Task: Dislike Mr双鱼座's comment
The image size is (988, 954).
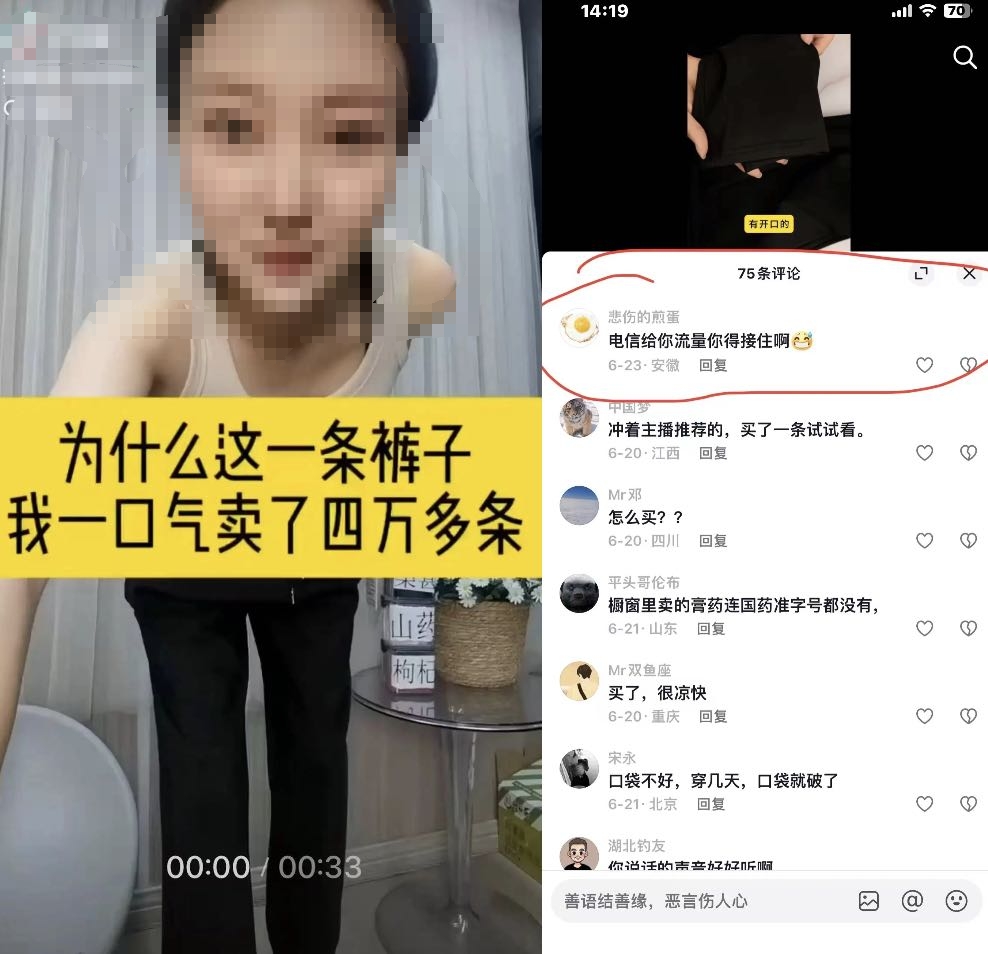Action: [967, 717]
